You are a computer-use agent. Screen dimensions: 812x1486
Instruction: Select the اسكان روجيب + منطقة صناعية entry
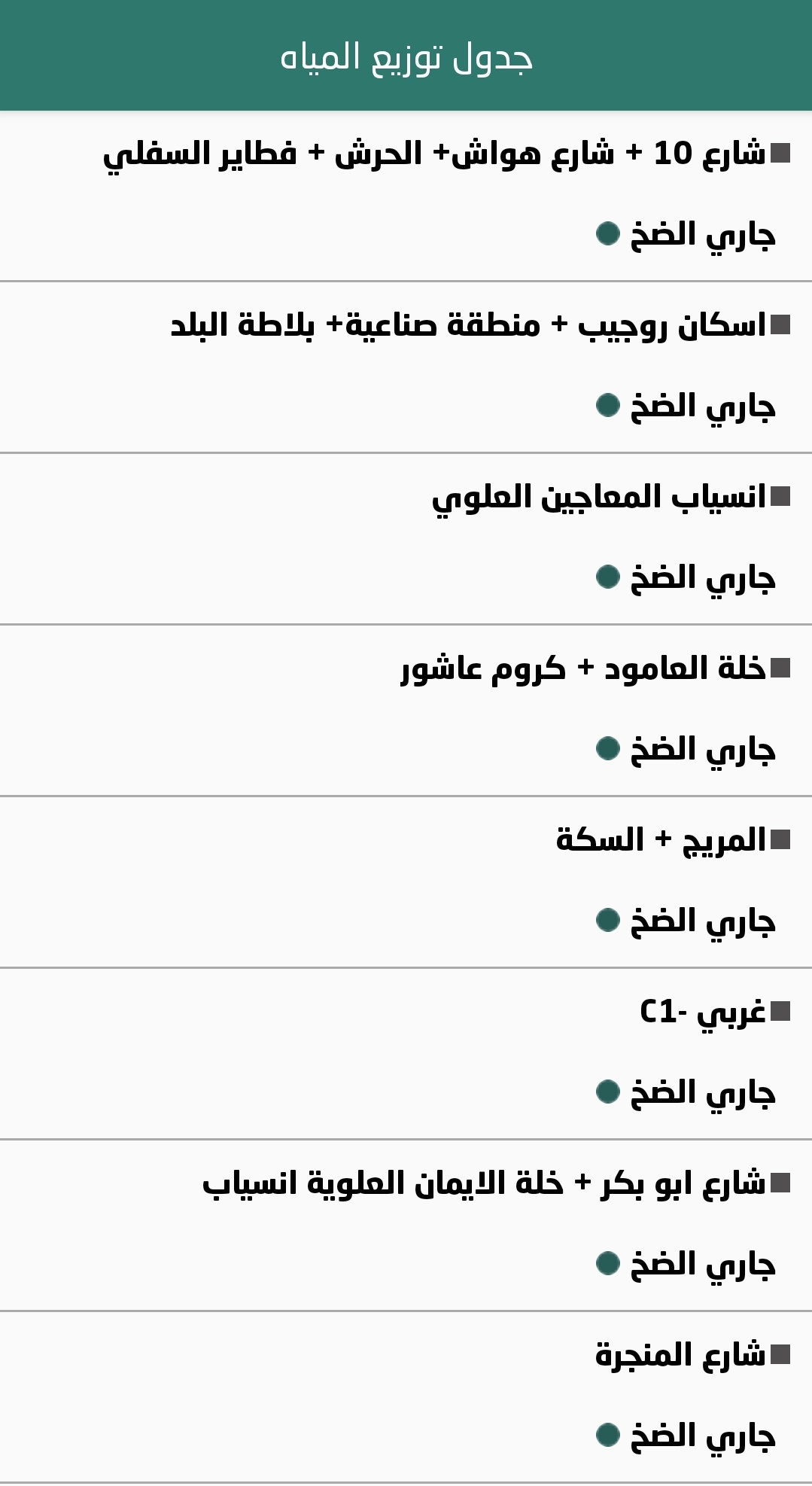467,325
